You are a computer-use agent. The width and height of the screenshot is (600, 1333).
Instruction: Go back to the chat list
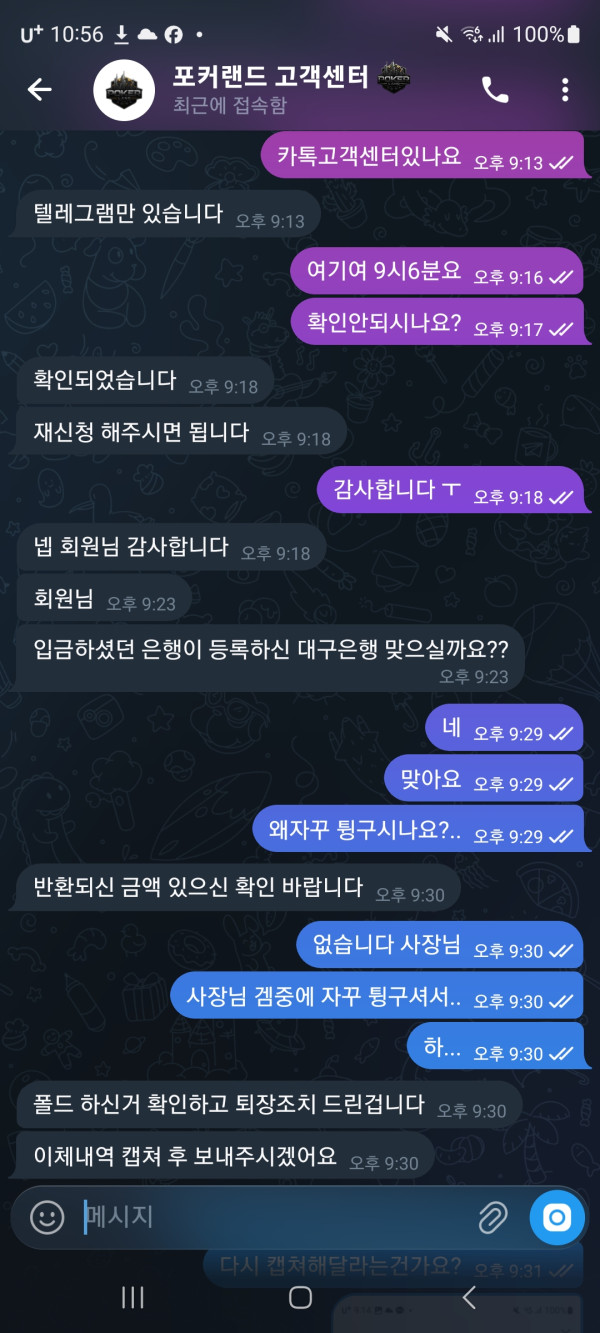coord(39,90)
